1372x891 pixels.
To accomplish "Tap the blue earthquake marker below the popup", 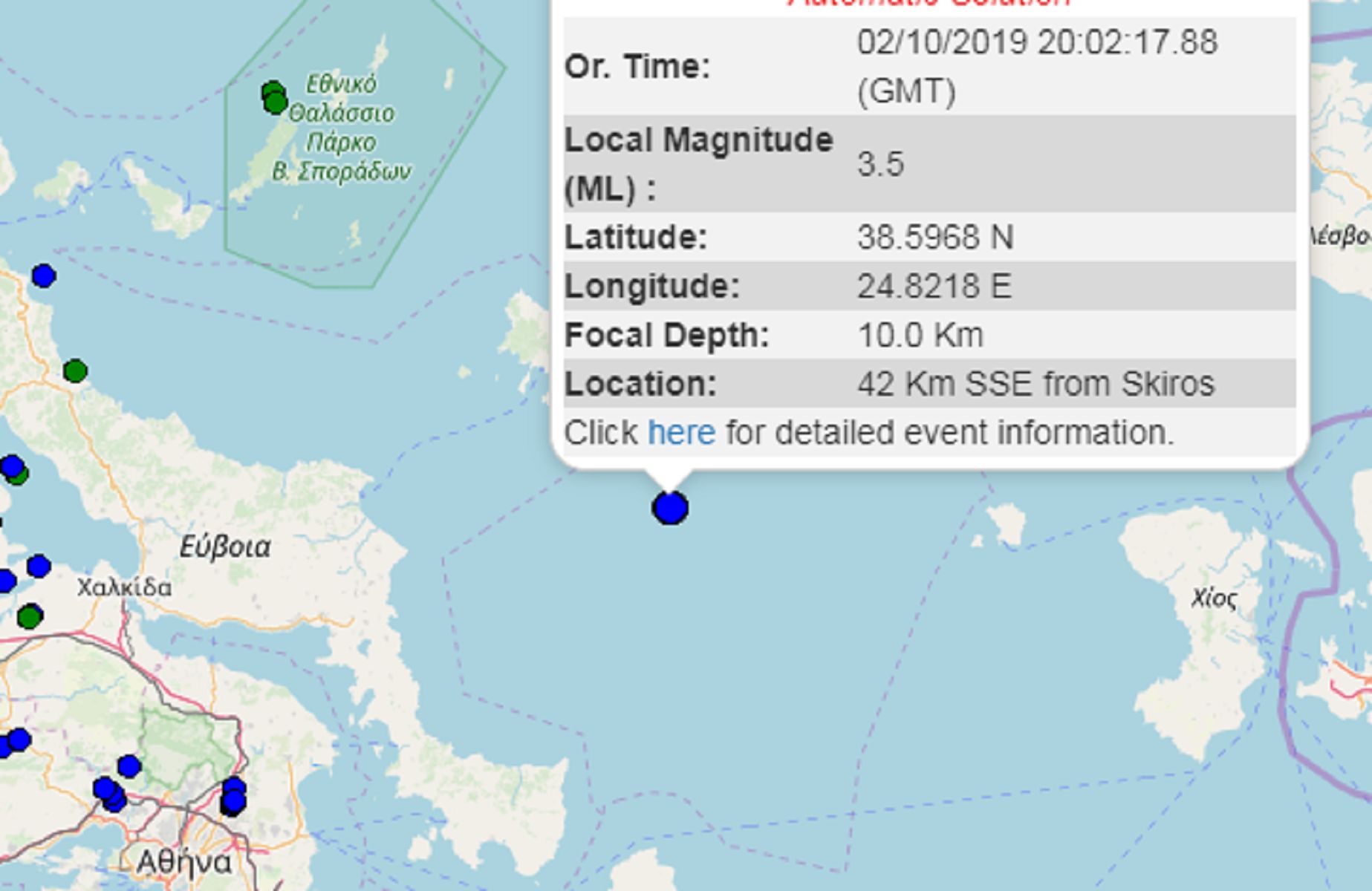I will pyautogui.click(x=669, y=509).
